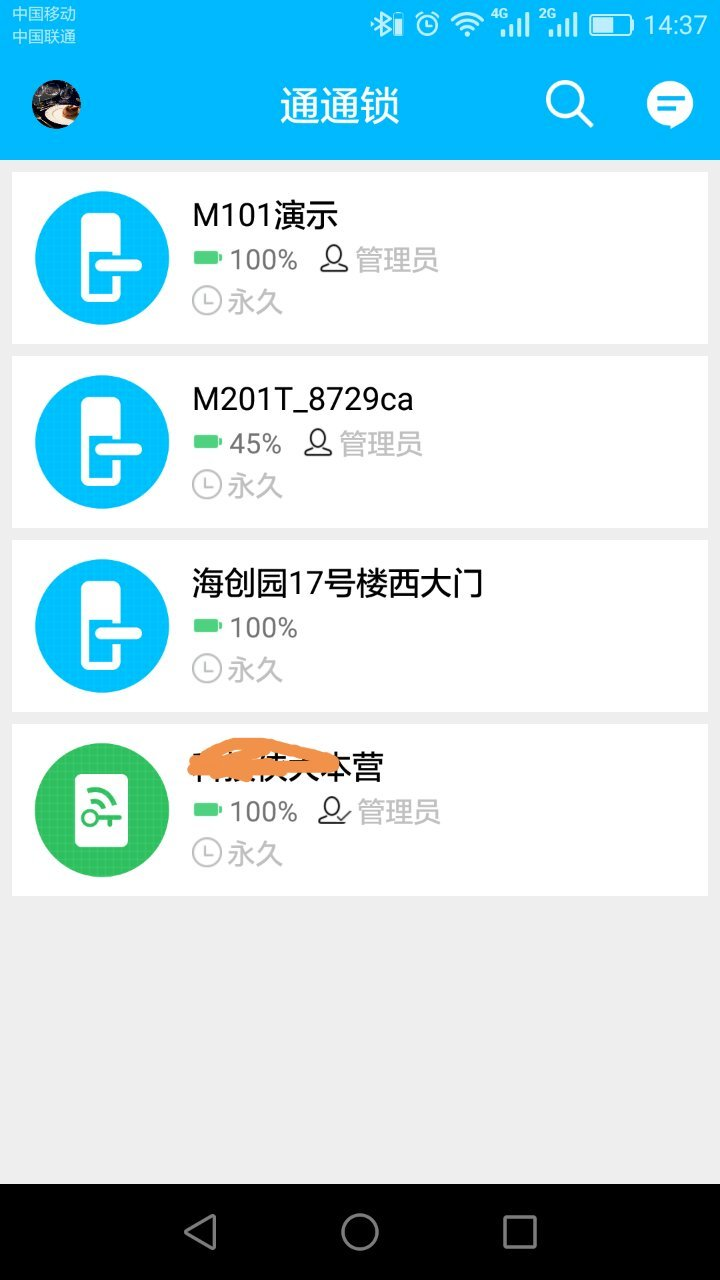
Task: Tap the 永久 label under 海创园17号楼西大门
Action: [253, 669]
